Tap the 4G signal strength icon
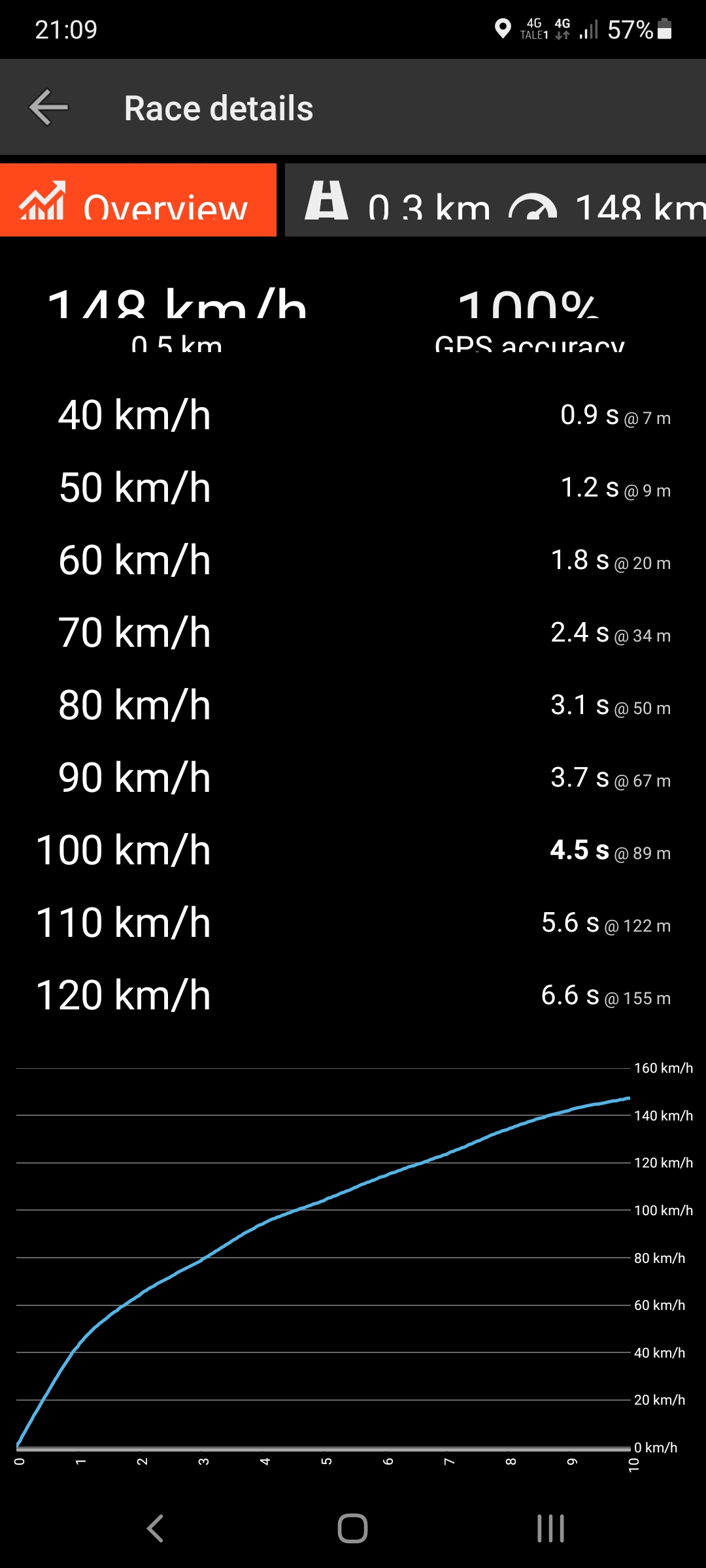 pyautogui.click(x=588, y=29)
